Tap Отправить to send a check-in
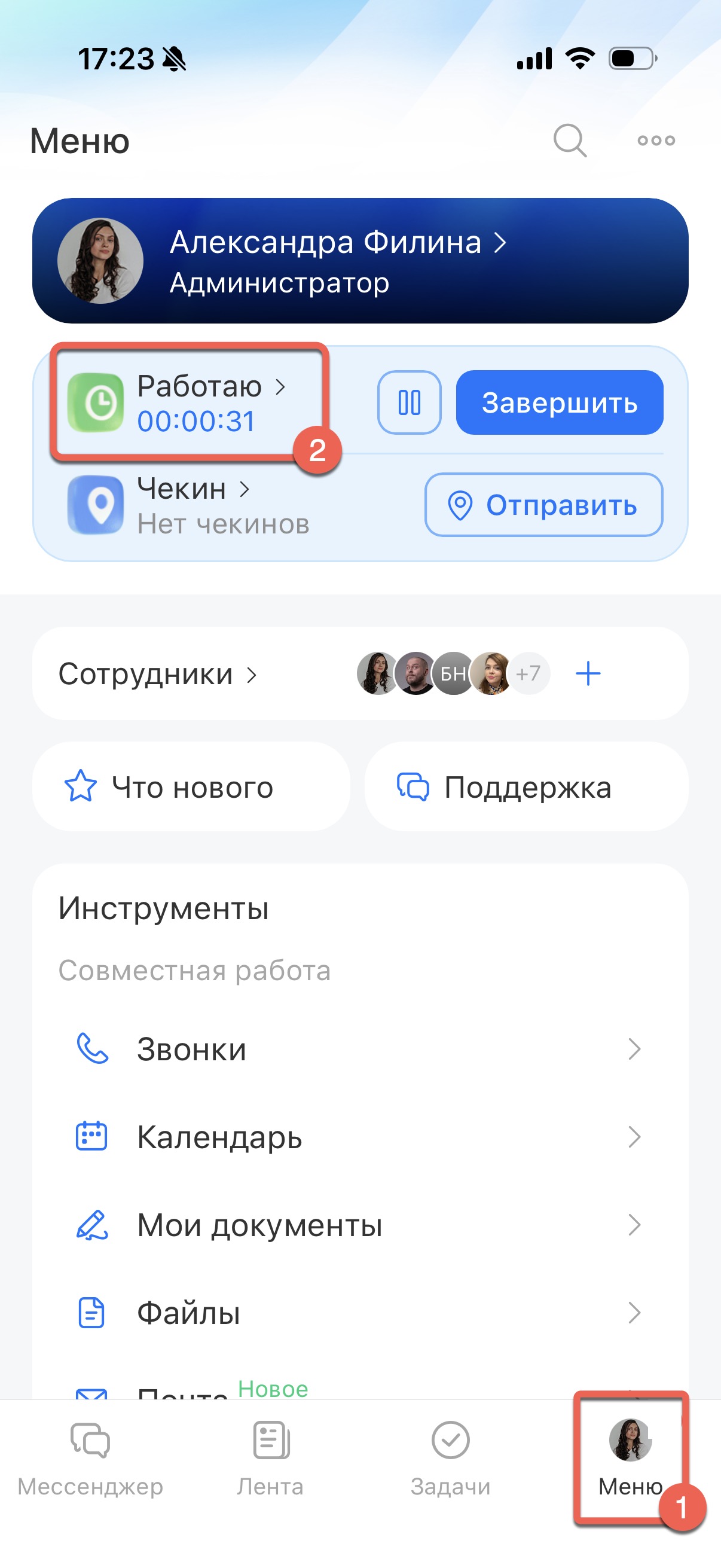This screenshot has height=1568, width=721. click(543, 505)
